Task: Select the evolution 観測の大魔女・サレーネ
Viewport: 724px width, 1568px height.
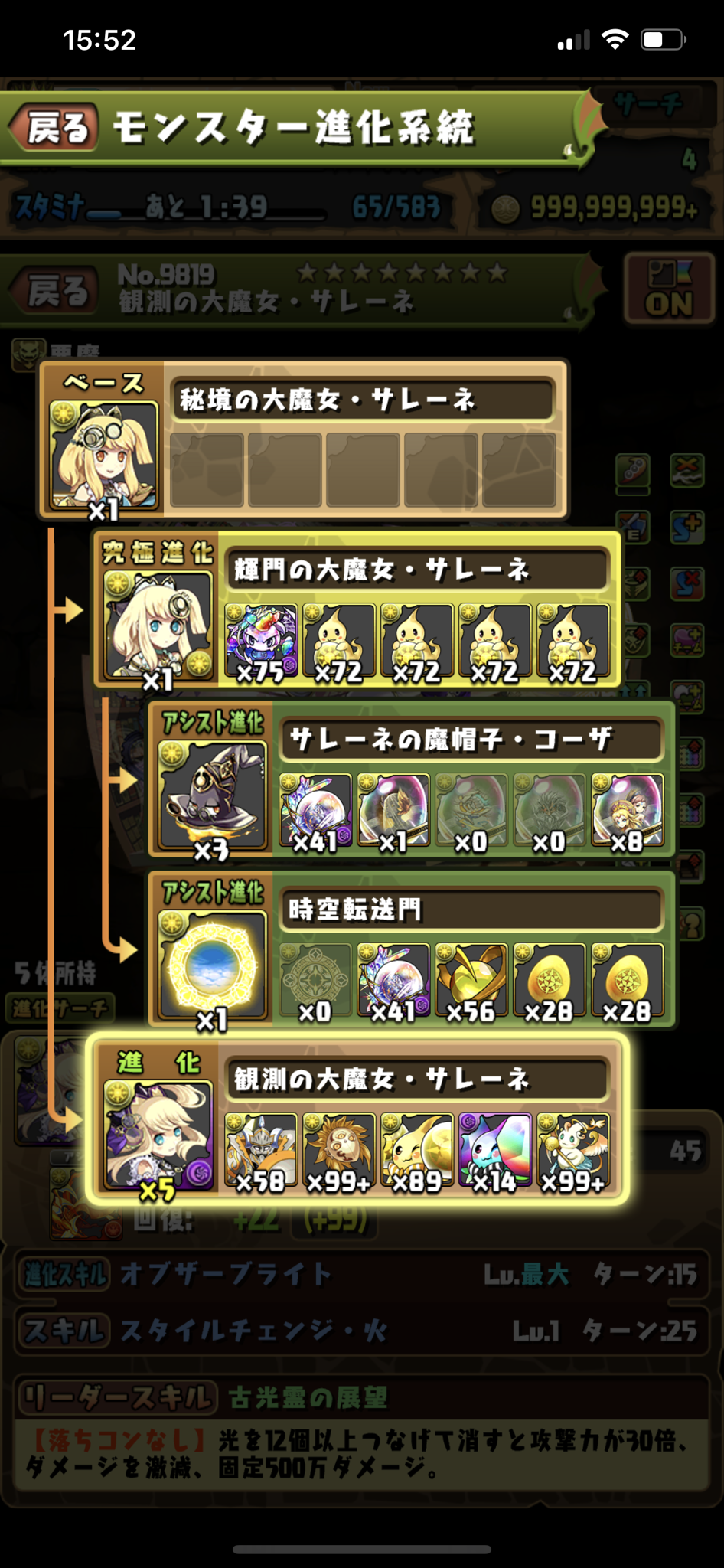Action: (158, 1135)
